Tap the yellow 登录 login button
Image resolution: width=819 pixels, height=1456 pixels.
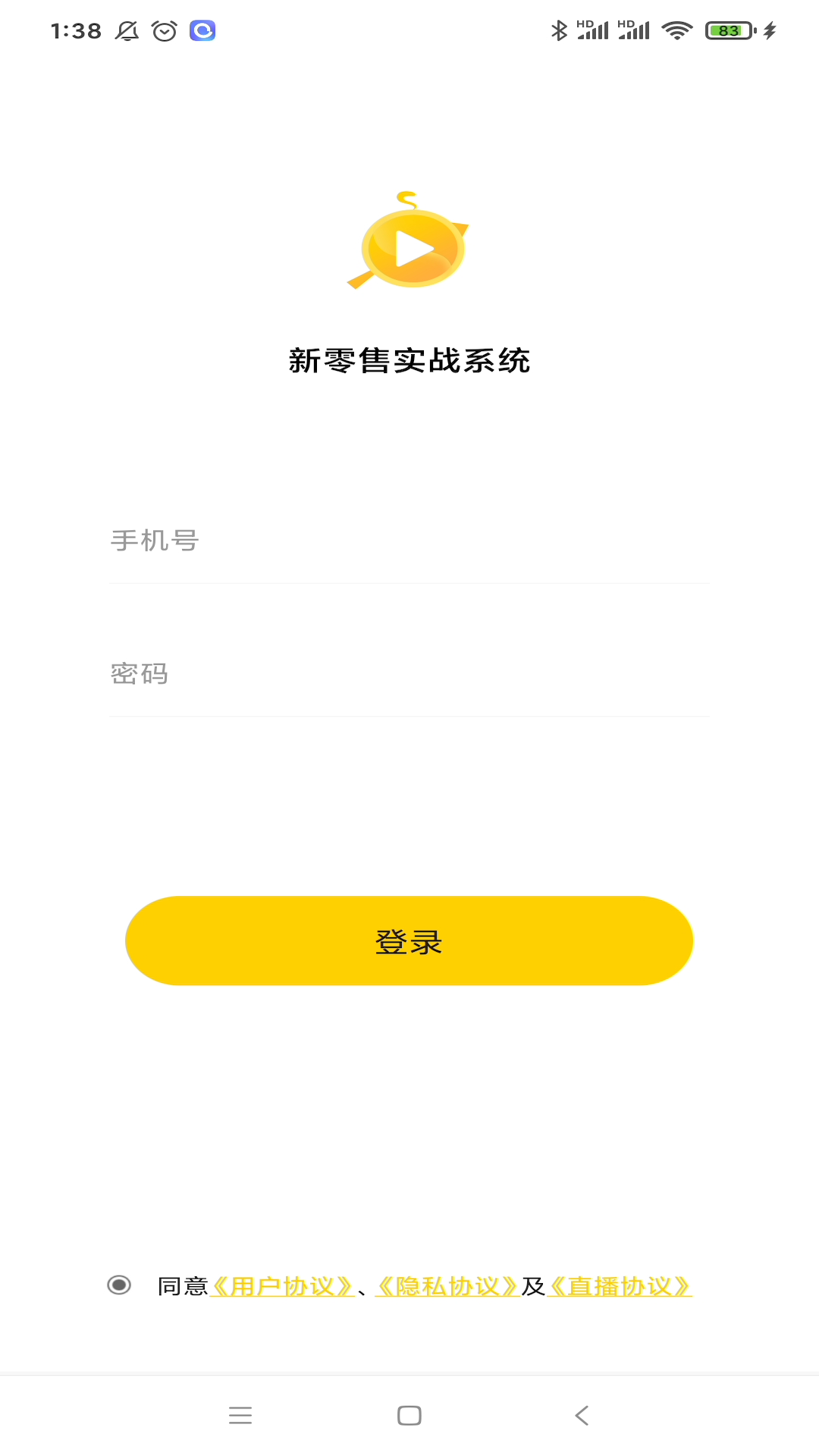409,941
